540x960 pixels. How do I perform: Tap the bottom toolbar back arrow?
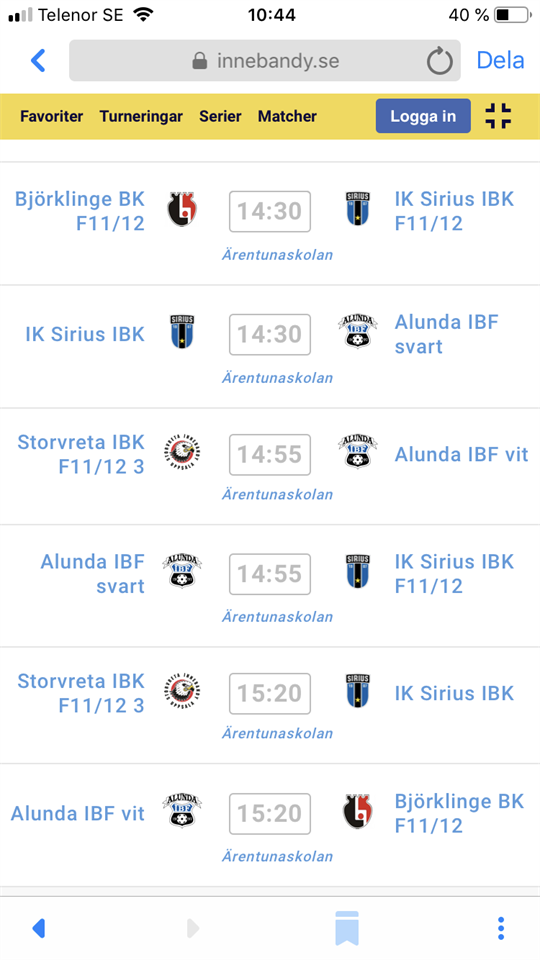[x=39, y=929]
